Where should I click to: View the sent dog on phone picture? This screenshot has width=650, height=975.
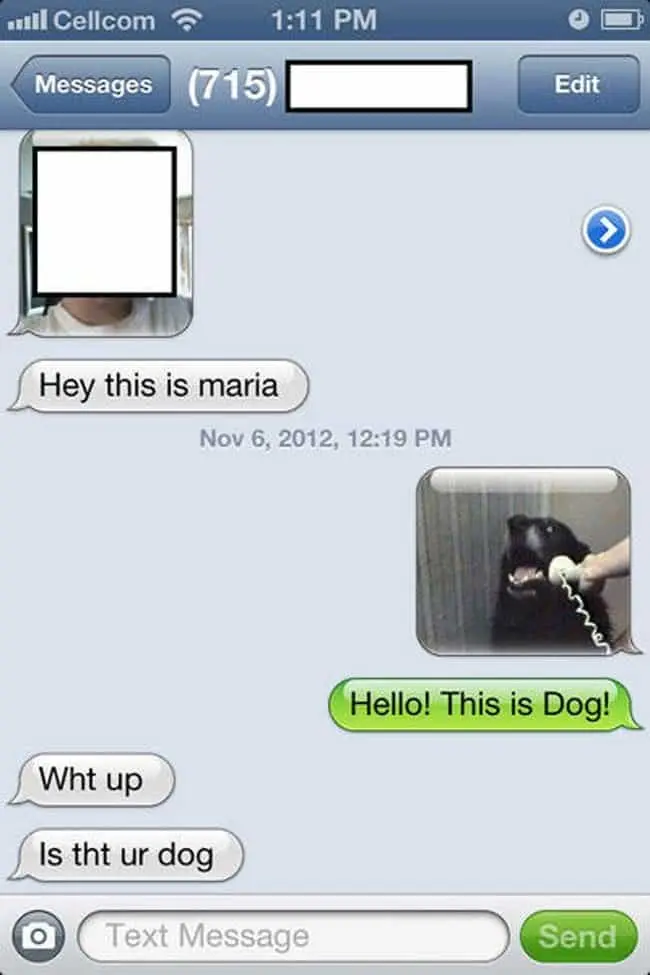pos(524,561)
